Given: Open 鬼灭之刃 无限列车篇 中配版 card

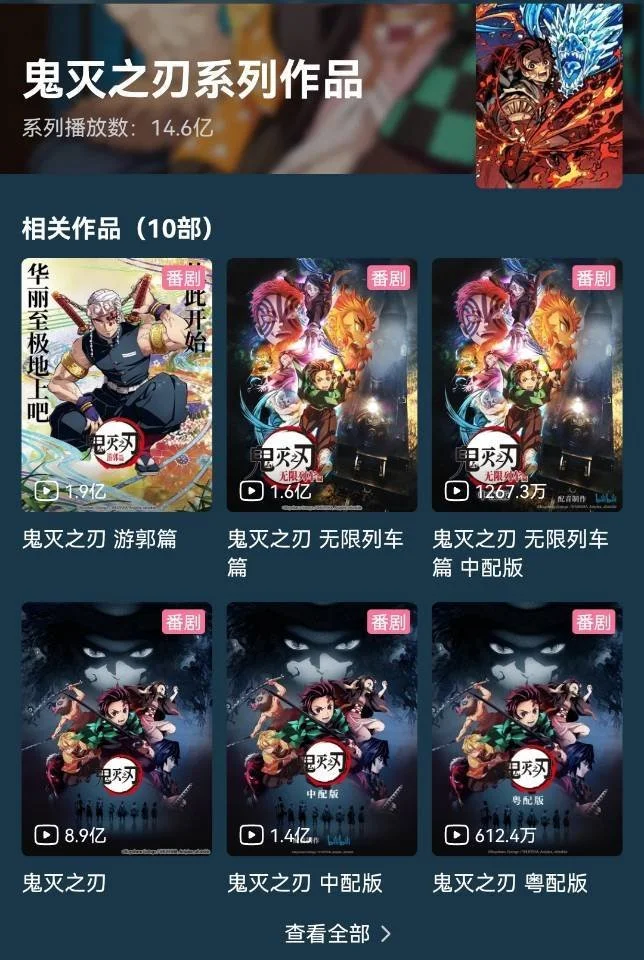Looking at the screenshot, I should pyautogui.click(x=527, y=385).
